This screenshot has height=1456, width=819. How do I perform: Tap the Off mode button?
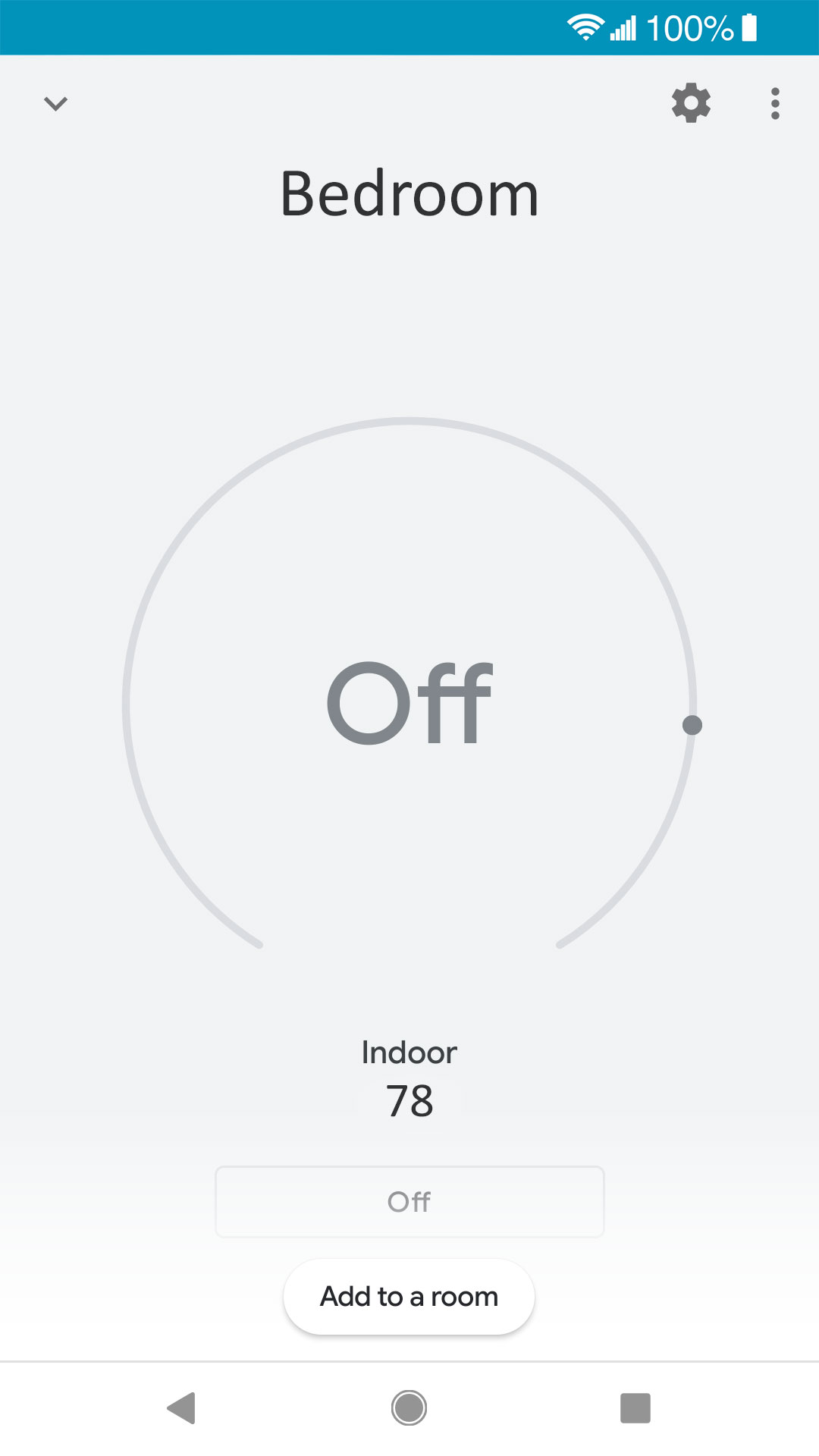pos(409,1202)
